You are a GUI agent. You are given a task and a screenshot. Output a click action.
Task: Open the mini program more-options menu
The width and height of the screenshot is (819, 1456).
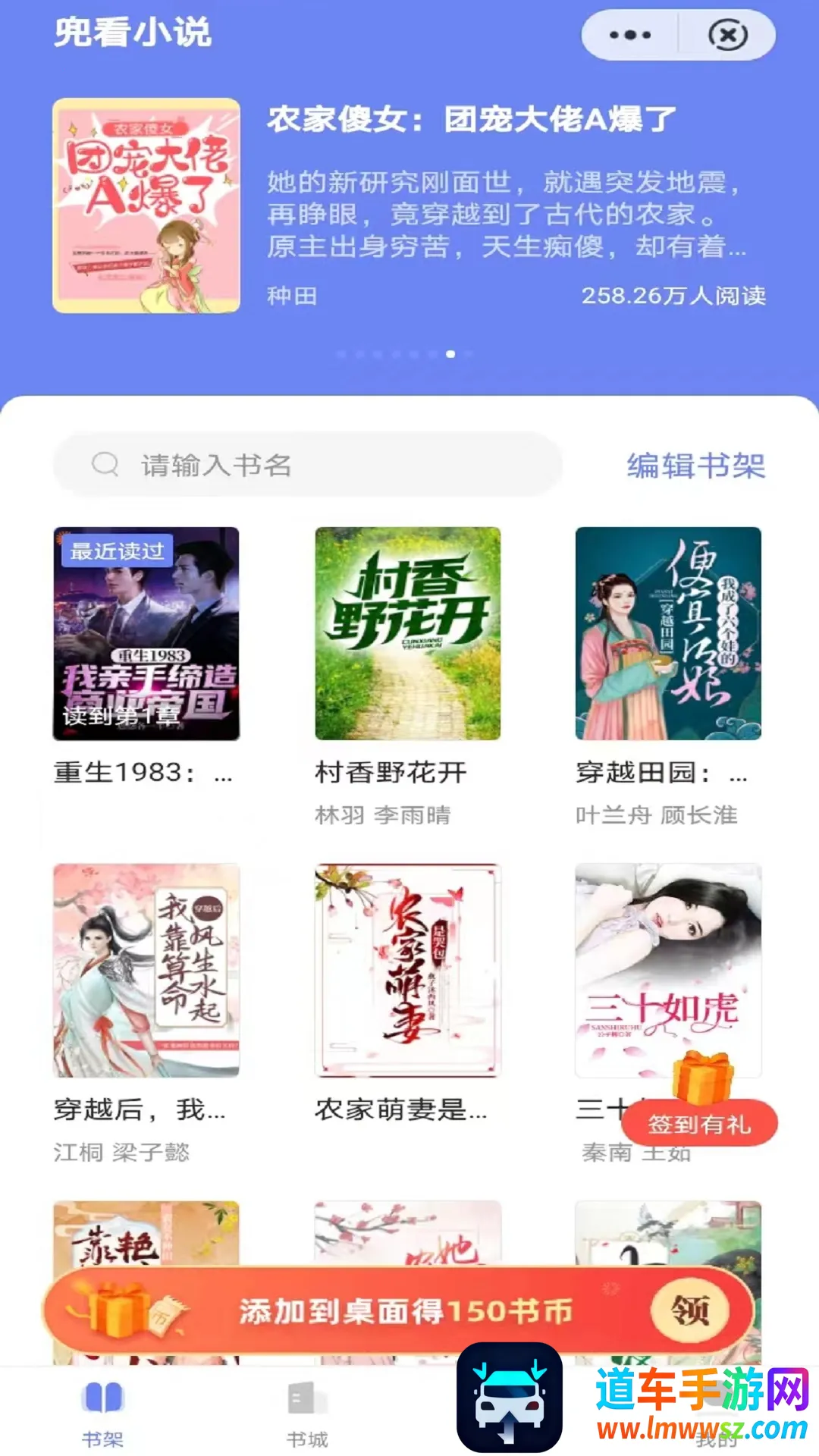pyautogui.click(x=630, y=35)
